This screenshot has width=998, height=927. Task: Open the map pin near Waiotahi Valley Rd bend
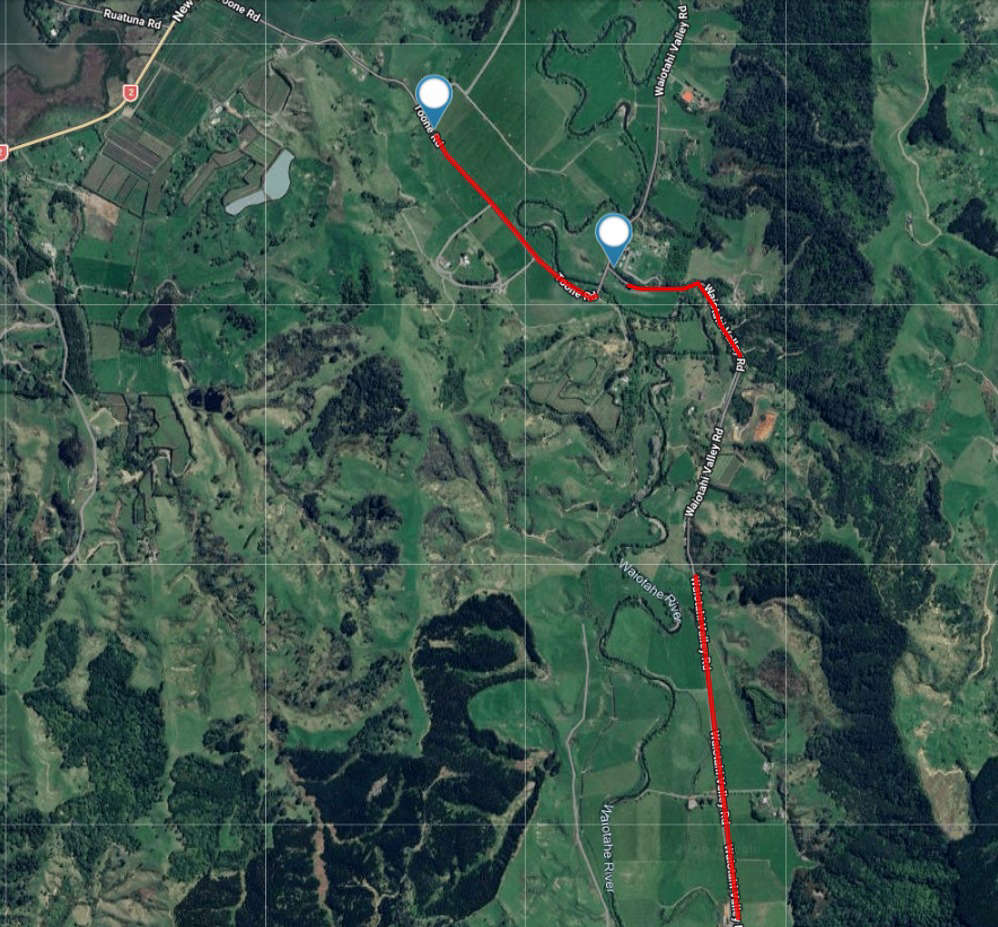click(613, 235)
